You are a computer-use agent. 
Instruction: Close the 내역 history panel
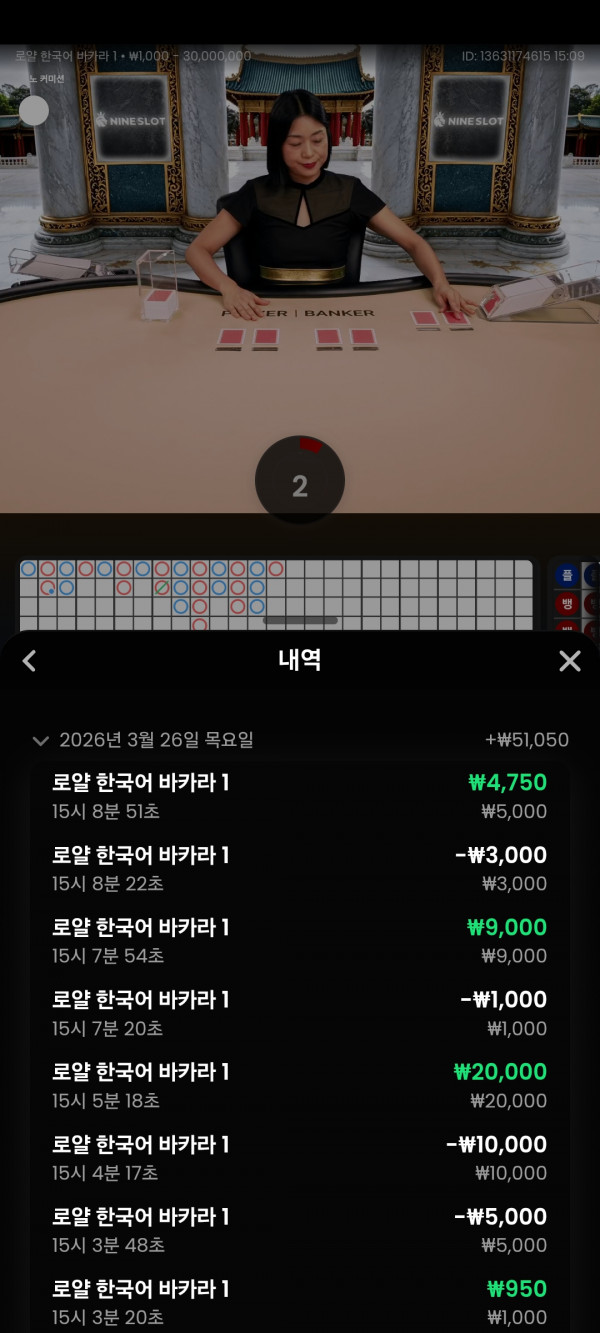(569, 660)
